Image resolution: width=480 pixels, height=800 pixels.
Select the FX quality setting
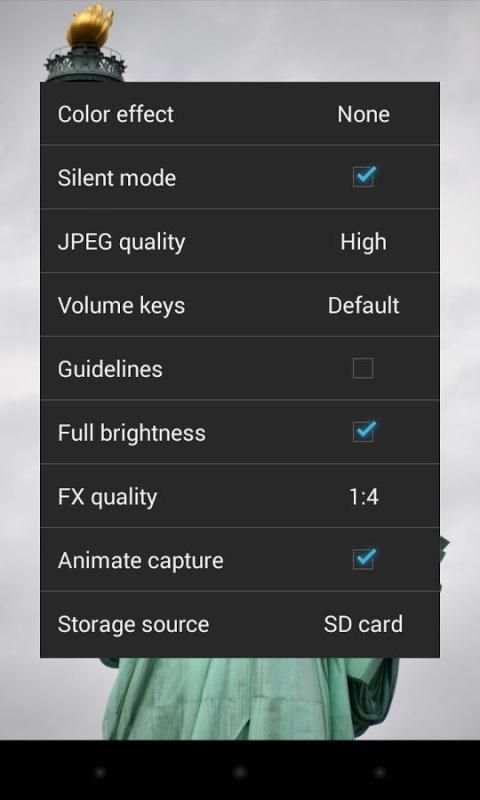click(240, 496)
